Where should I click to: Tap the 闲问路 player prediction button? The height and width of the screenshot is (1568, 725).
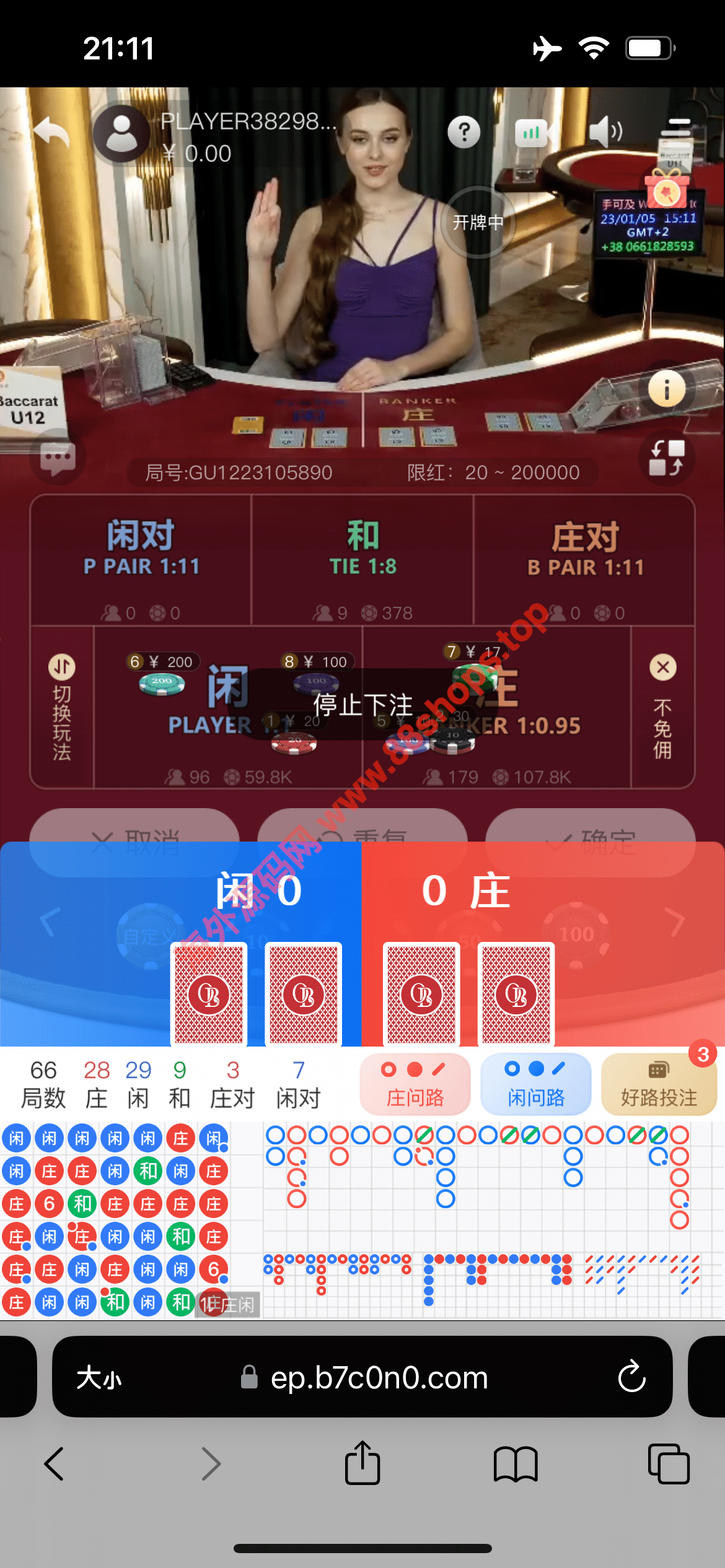pos(535,1084)
